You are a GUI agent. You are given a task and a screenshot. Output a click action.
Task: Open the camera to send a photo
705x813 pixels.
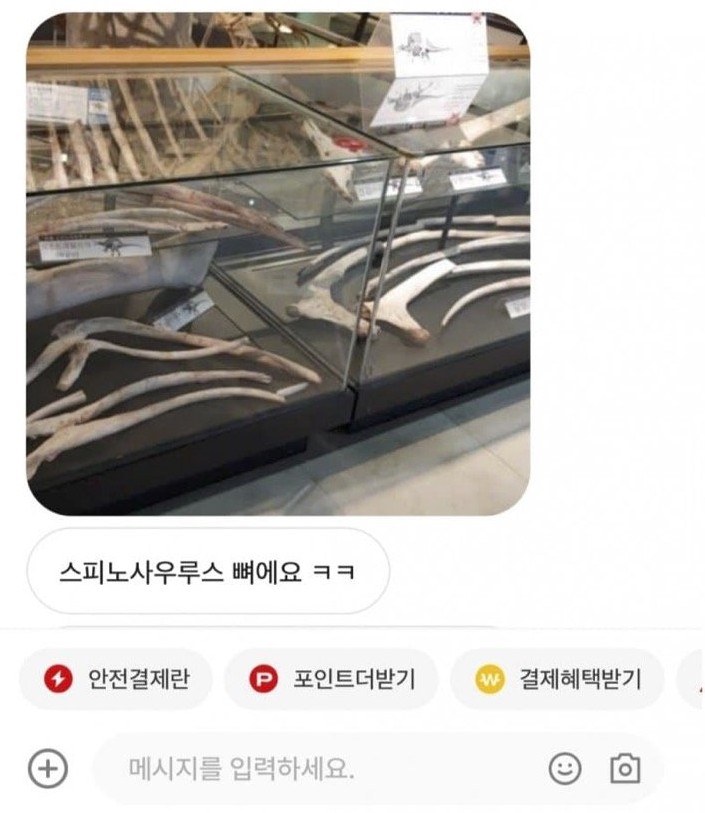click(625, 768)
